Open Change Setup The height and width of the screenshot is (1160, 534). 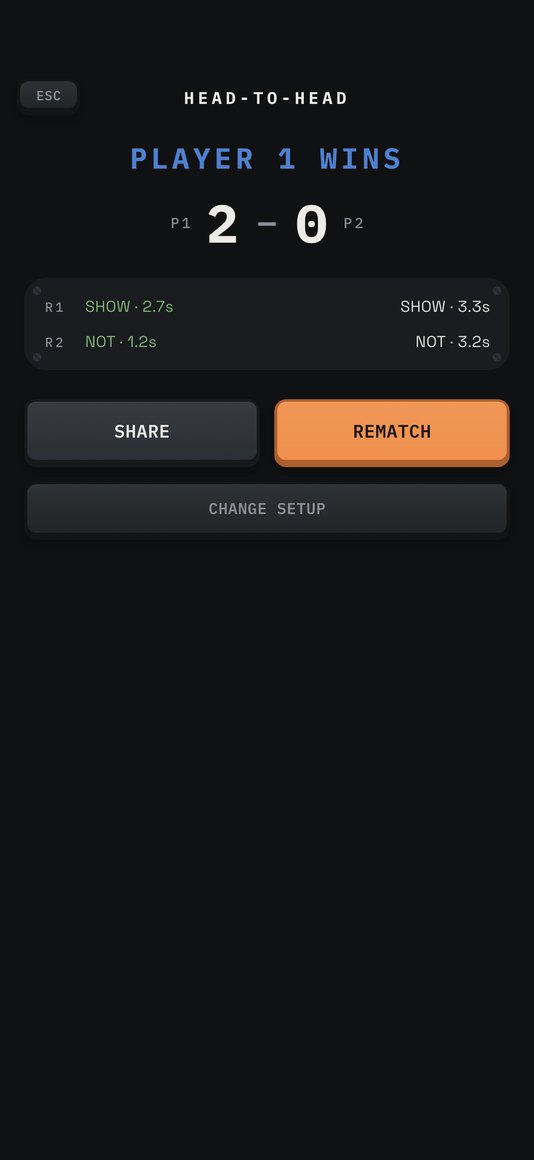(267, 509)
